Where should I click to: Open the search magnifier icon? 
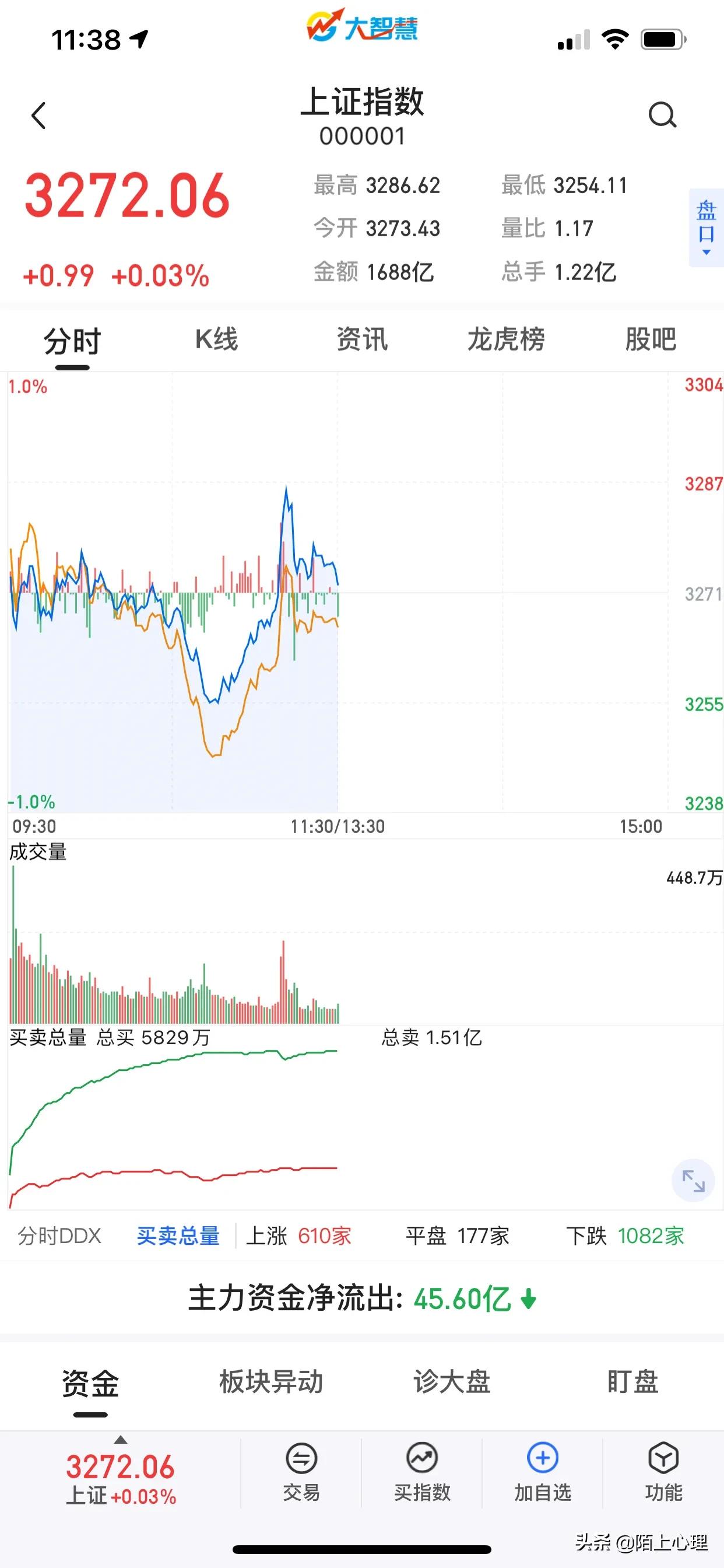(662, 114)
